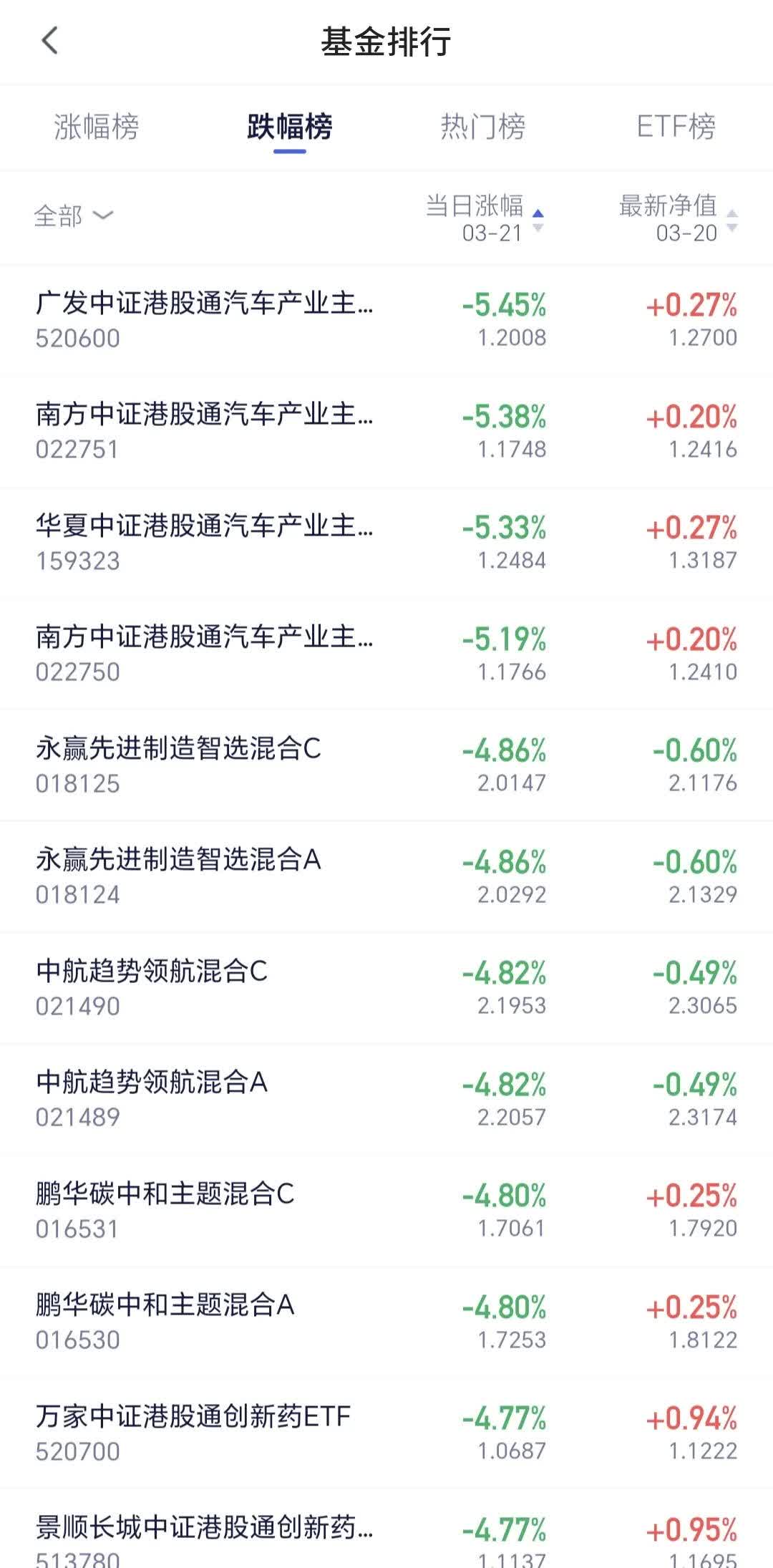773x1568 pixels.
Task: Switch to the 涨幅榜 tab
Action: [97, 127]
